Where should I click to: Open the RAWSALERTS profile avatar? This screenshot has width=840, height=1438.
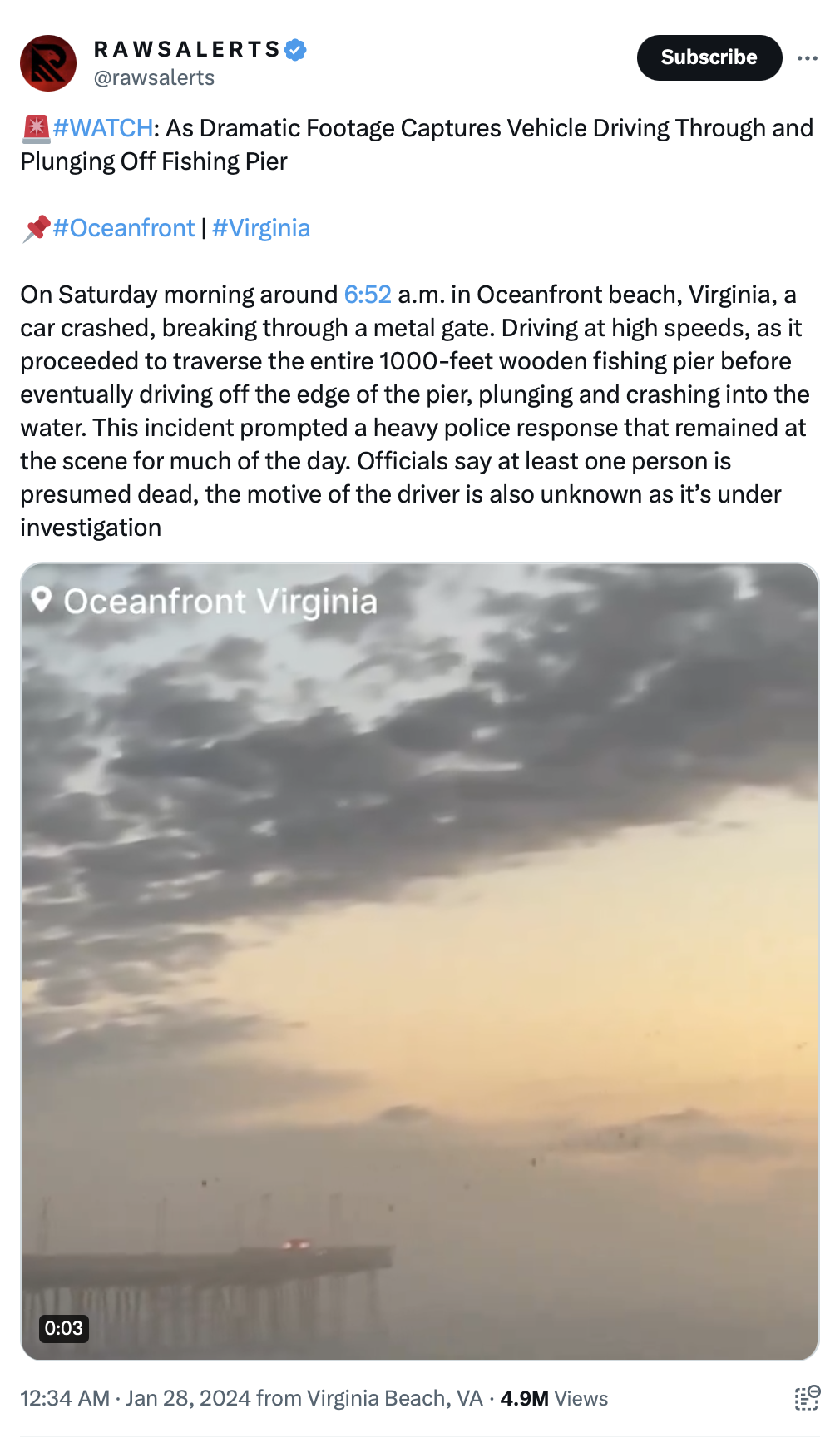pyautogui.click(x=48, y=63)
